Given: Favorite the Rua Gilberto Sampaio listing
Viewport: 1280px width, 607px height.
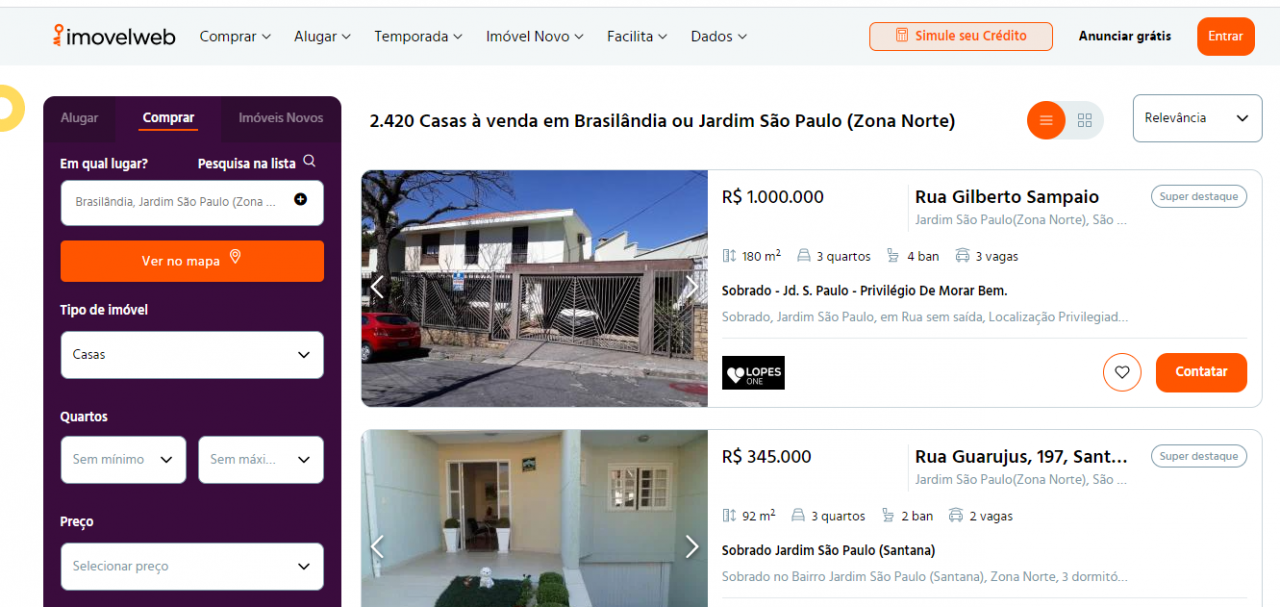Looking at the screenshot, I should 1122,372.
